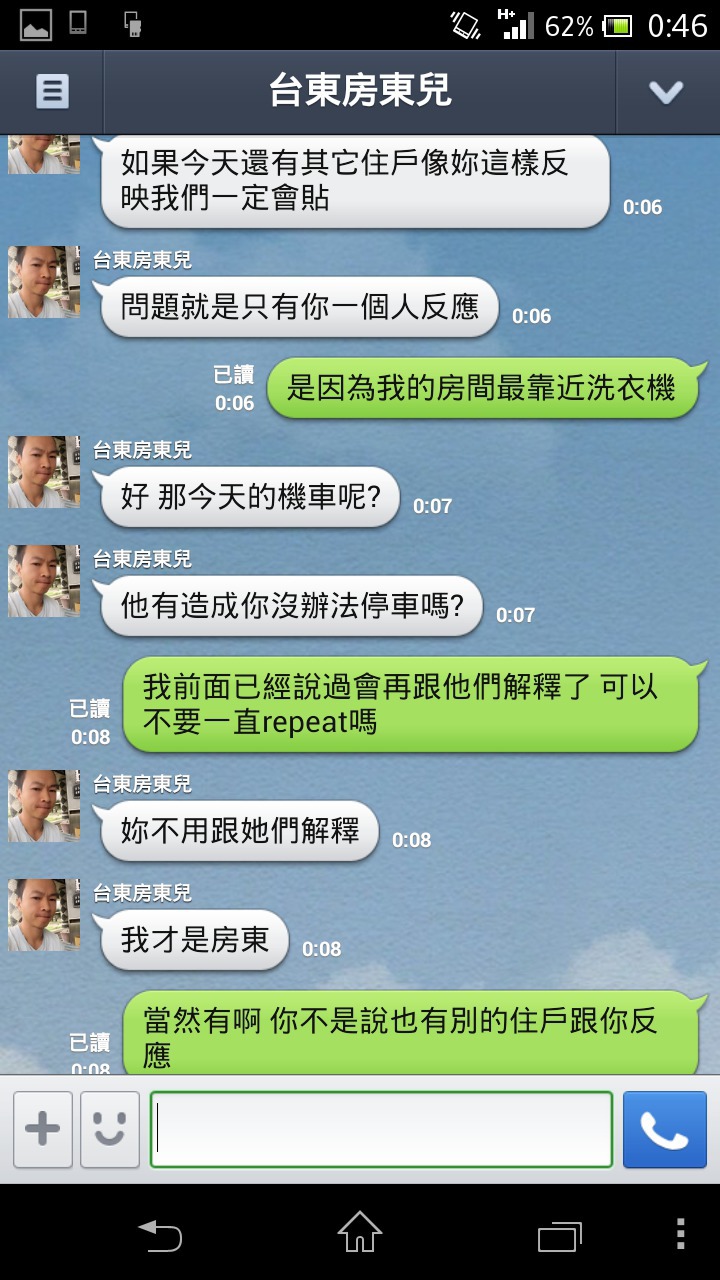
Task: Go back using system back button
Action: pos(160,1235)
